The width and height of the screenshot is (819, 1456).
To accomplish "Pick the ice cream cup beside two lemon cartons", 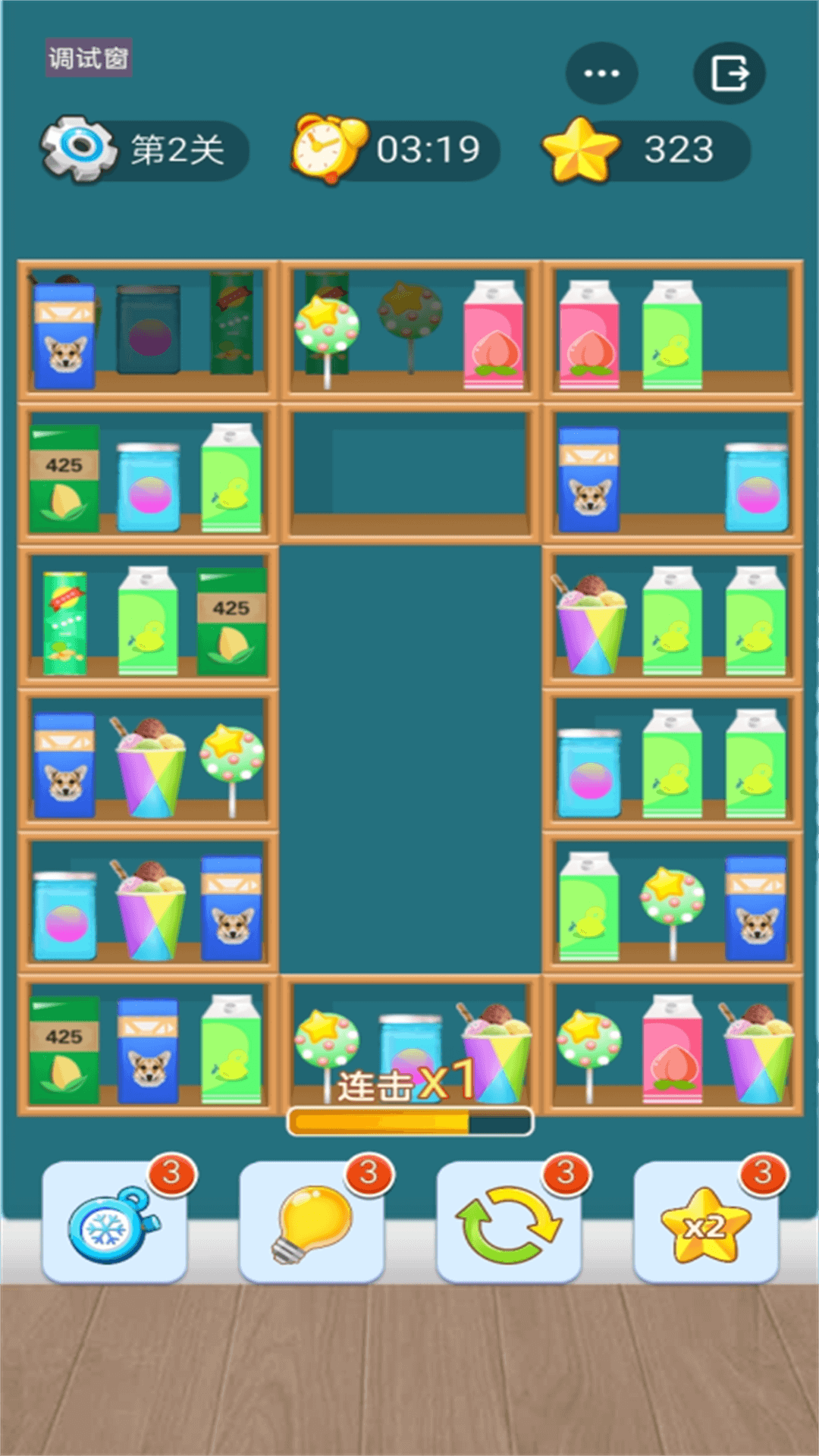I will pos(591,625).
